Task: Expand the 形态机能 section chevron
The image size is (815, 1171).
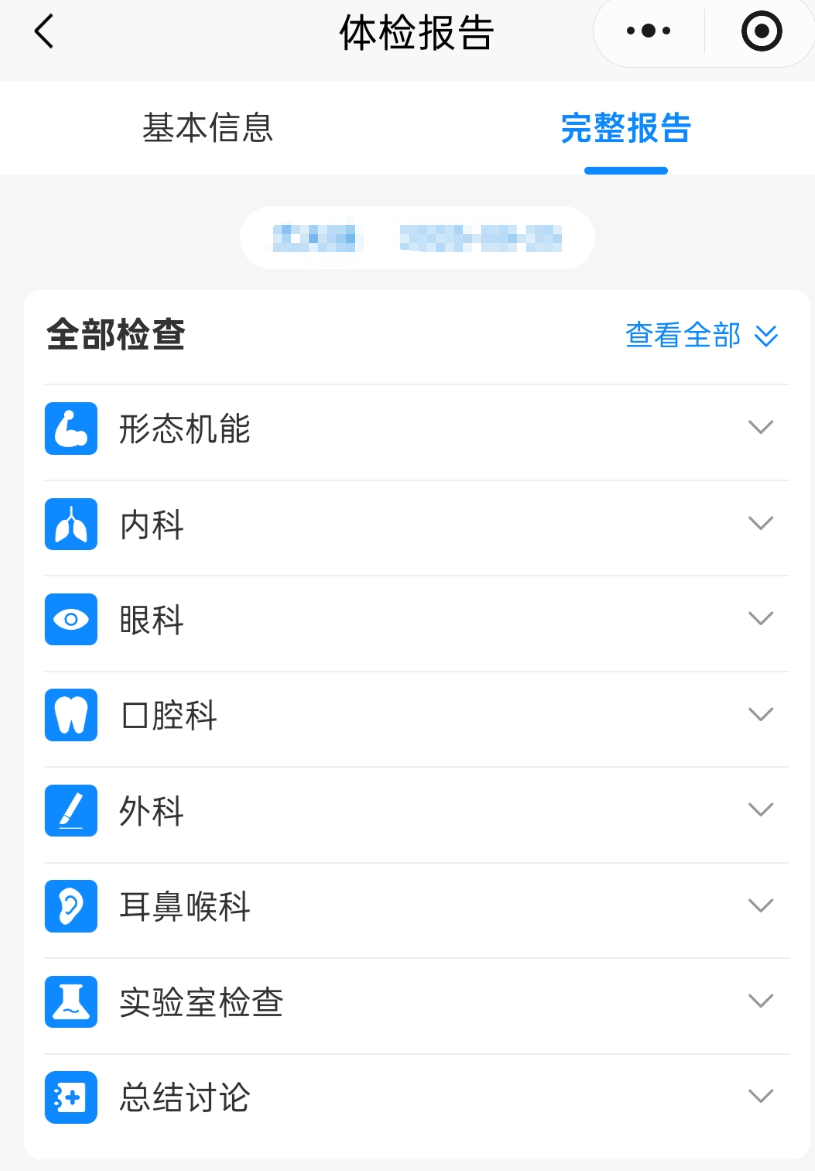Action: tap(761, 428)
